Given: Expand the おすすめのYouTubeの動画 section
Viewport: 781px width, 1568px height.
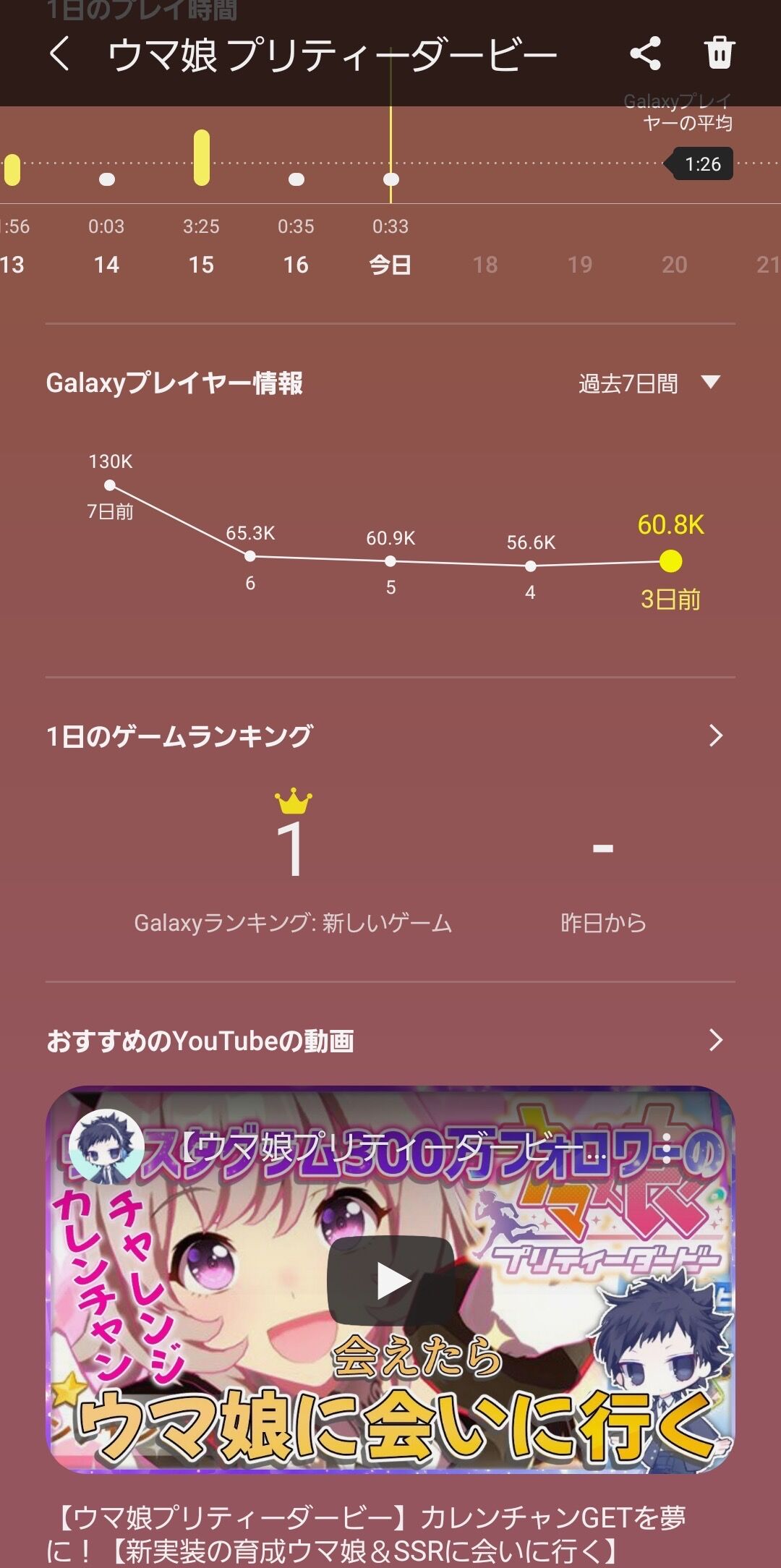Looking at the screenshot, I should pos(714,1039).
